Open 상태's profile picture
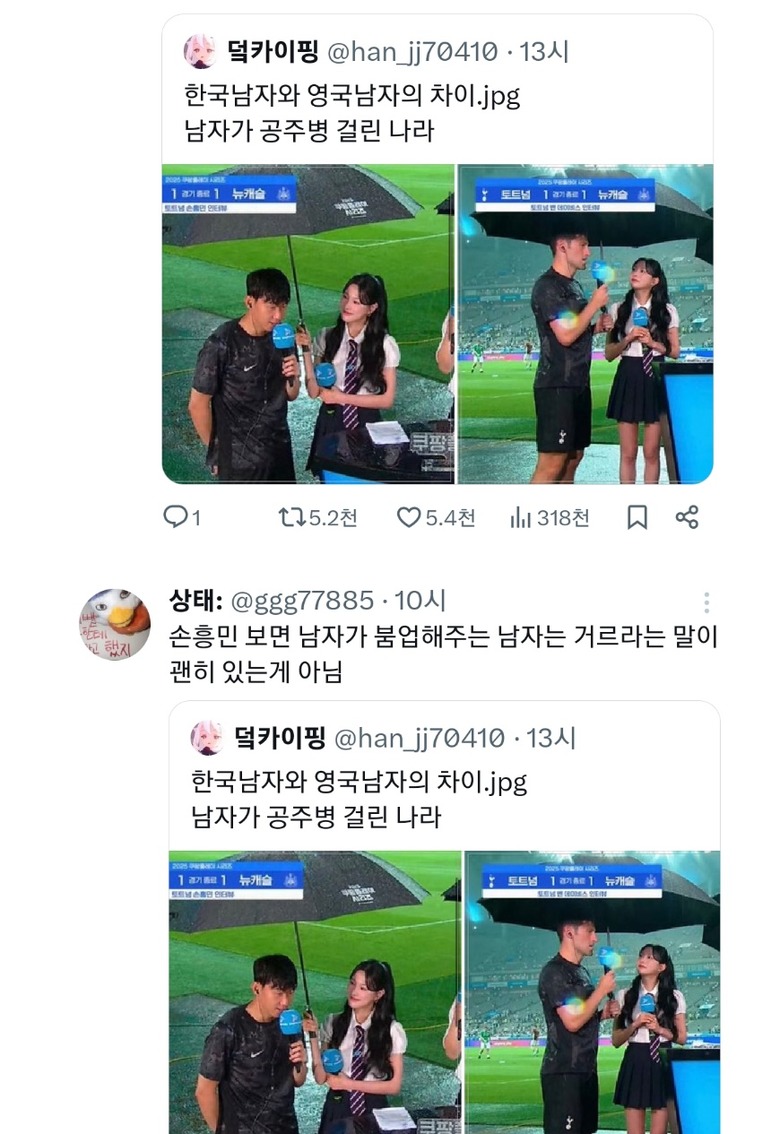The width and height of the screenshot is (780, 1134). click(x=115, y=624)
